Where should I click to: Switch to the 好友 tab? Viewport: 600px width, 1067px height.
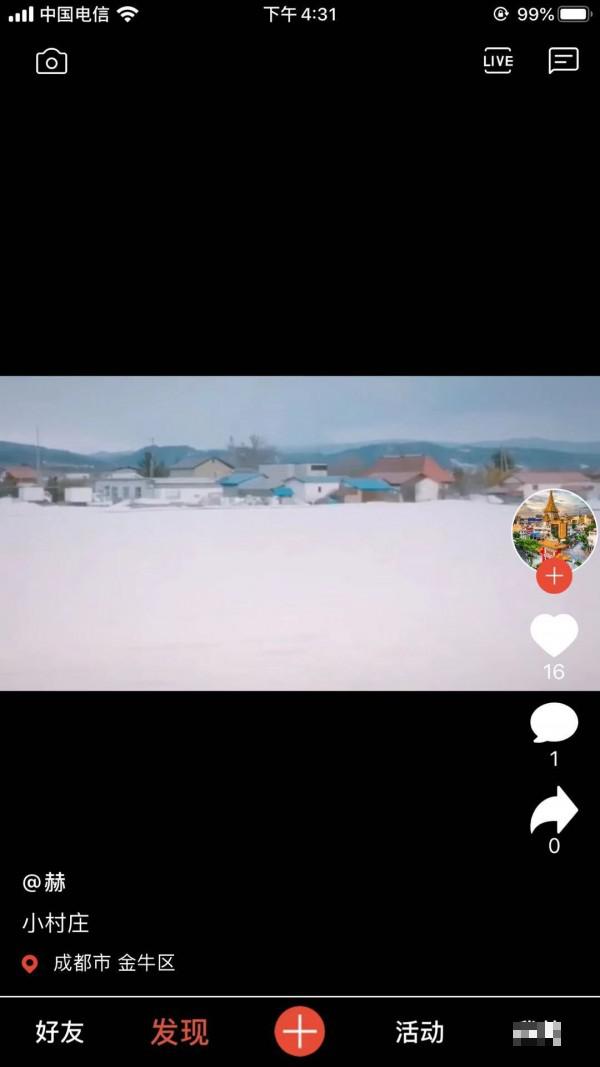[x=60, y=1032]
